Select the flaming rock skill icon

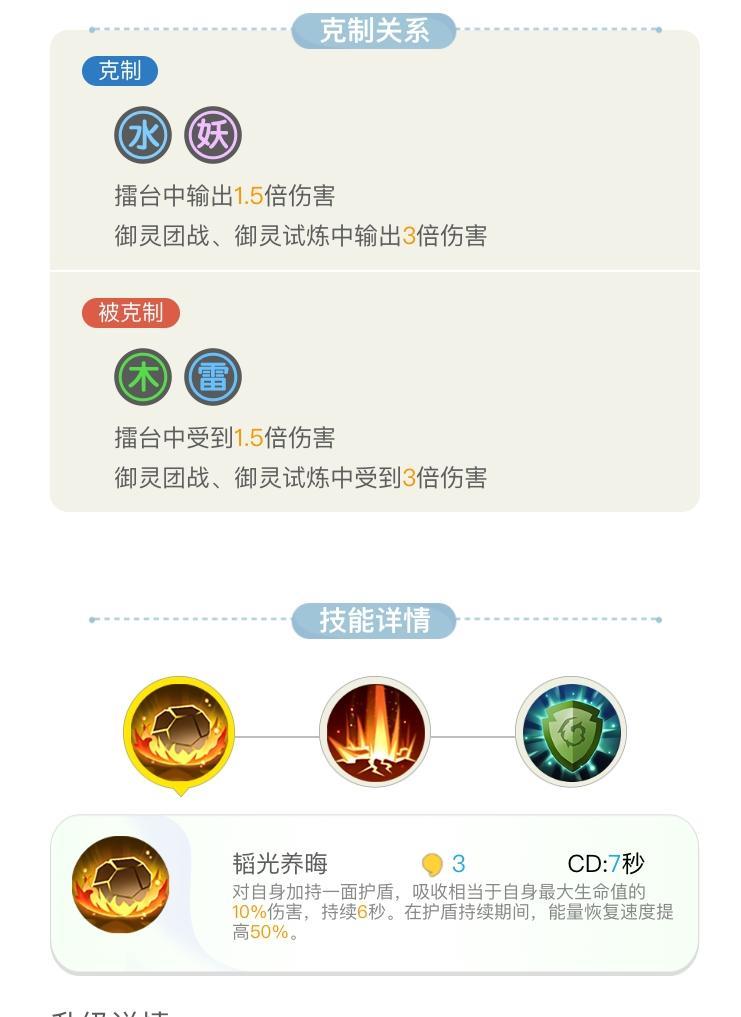click(x=179, y=732)
